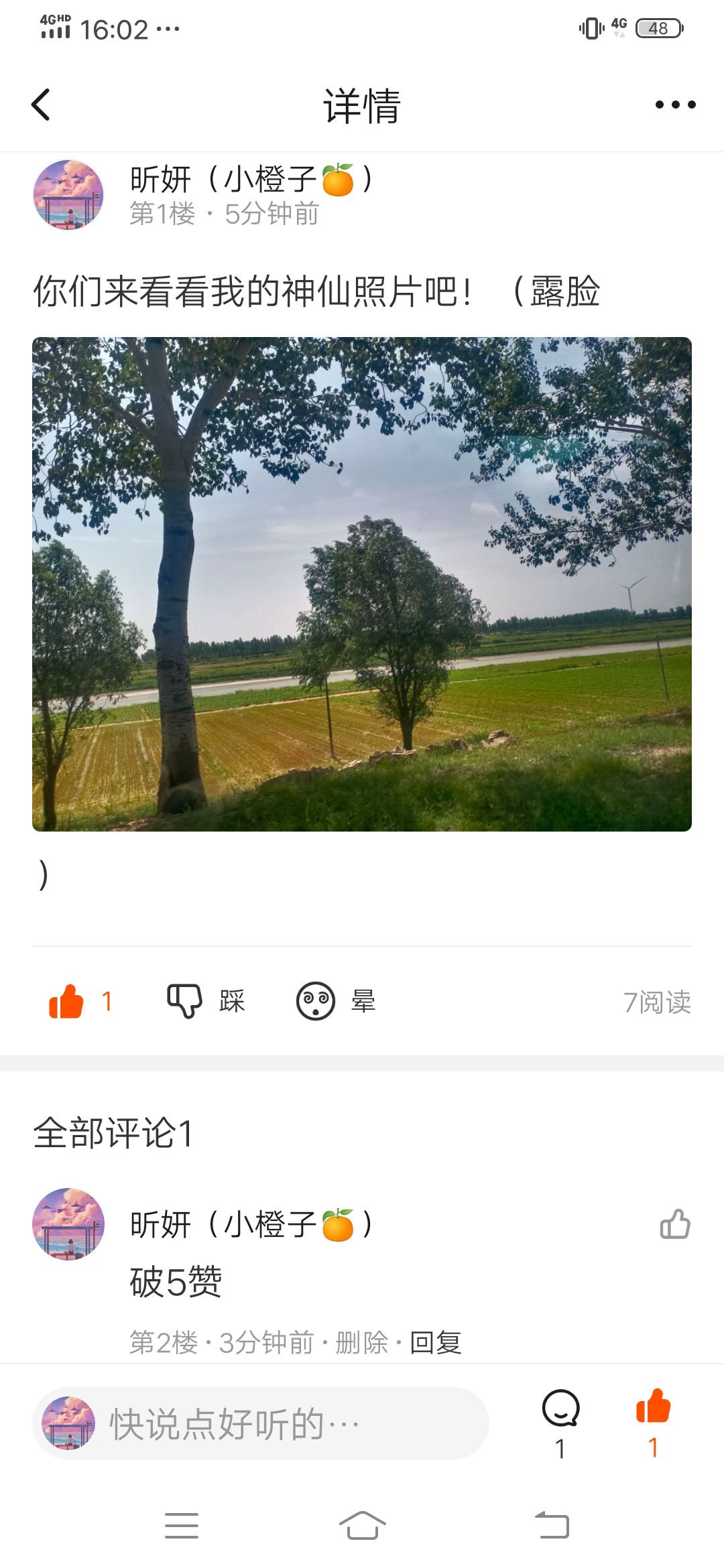Tap 删除 on the 第2楼 comment
This screenshot has width=724, height=1568.
[x=362, y=1343]
